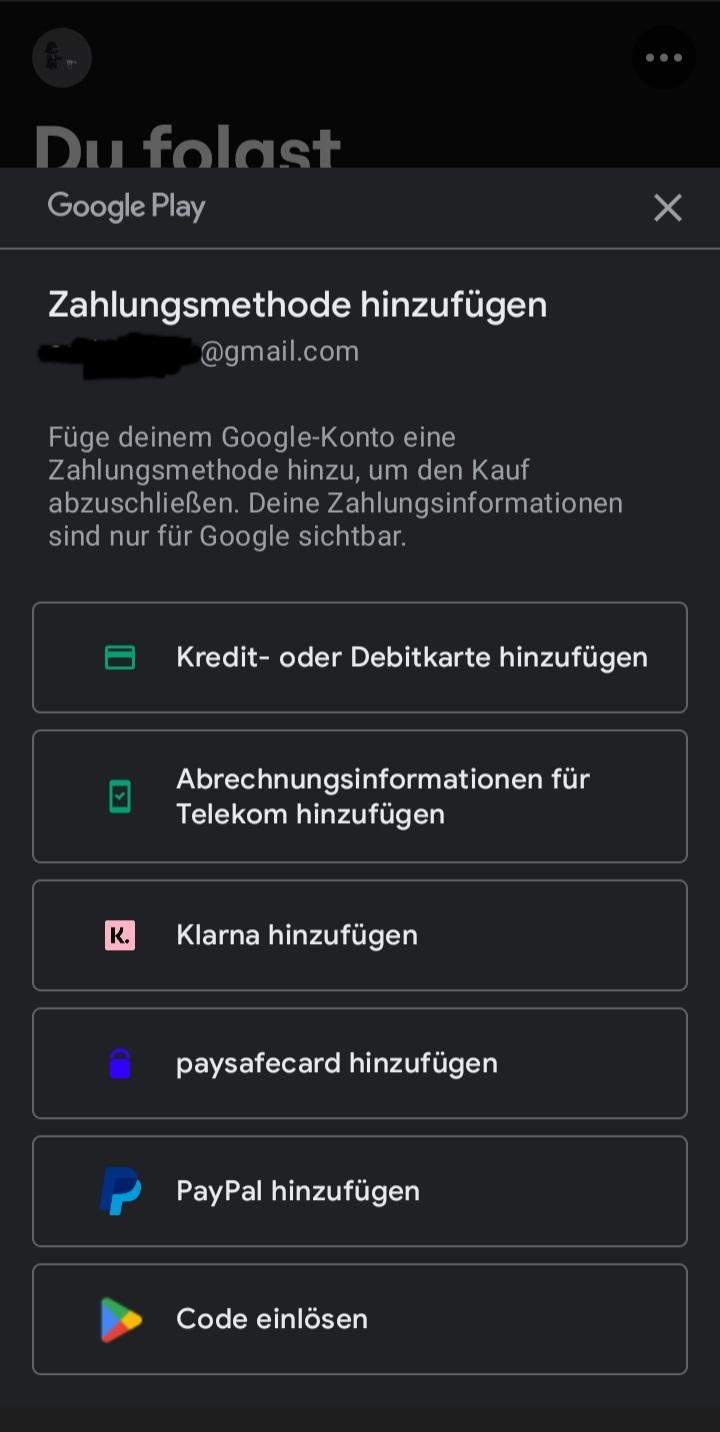This screenshot has height=1432, width=720.
Task: Click the Telekom billing phone icon
Action: pos(119,796)
